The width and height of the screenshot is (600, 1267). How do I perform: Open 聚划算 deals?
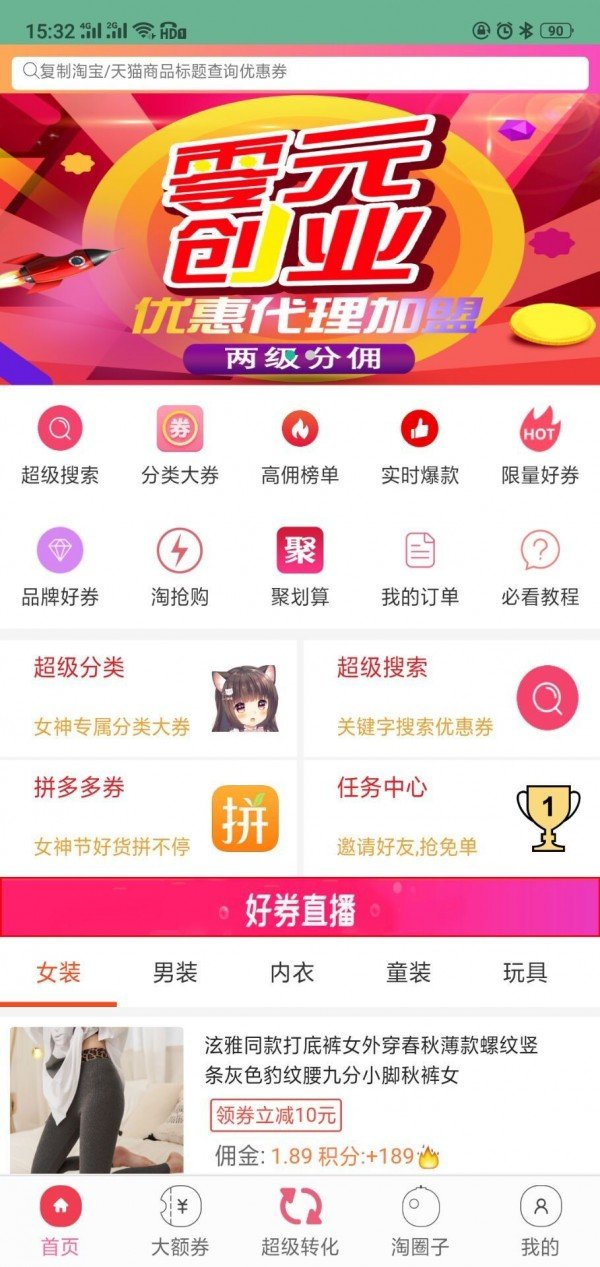coord(300,567)
